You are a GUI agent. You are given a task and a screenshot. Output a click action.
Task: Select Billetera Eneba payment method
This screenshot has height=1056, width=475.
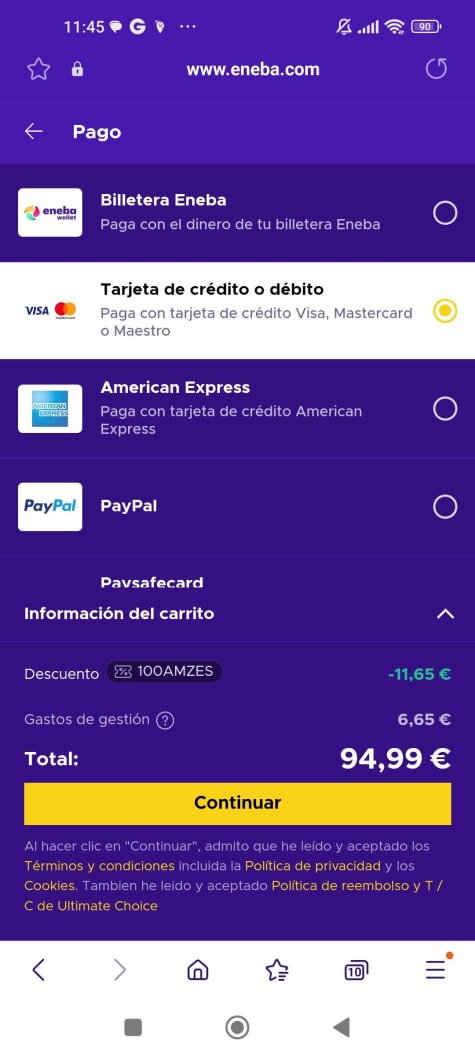(x=237, y=213)
